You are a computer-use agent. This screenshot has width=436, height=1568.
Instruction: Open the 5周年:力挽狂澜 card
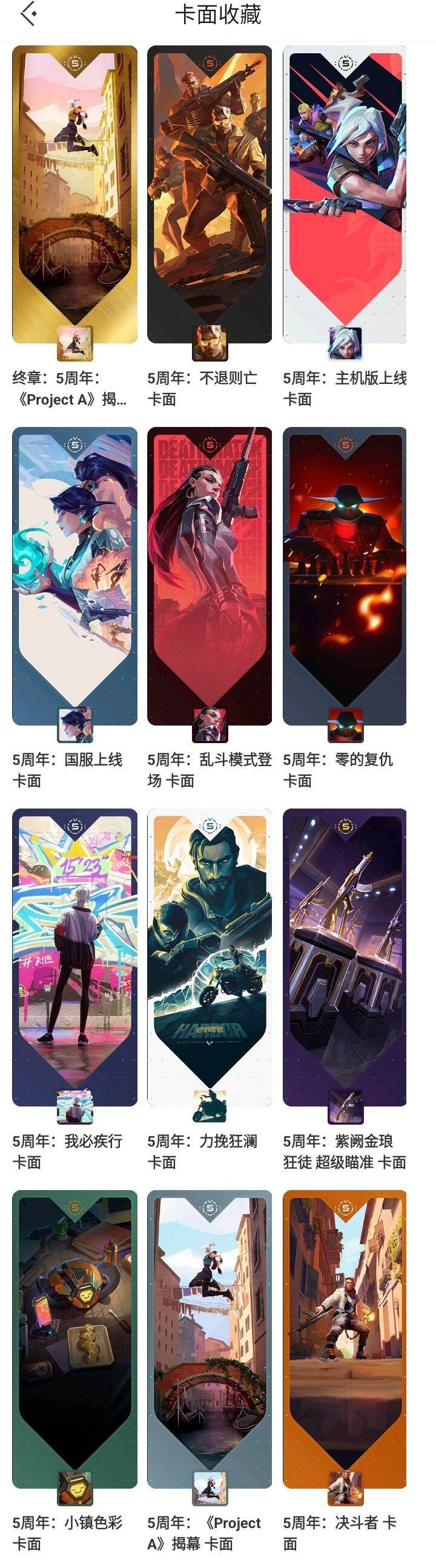pos(210,957)
